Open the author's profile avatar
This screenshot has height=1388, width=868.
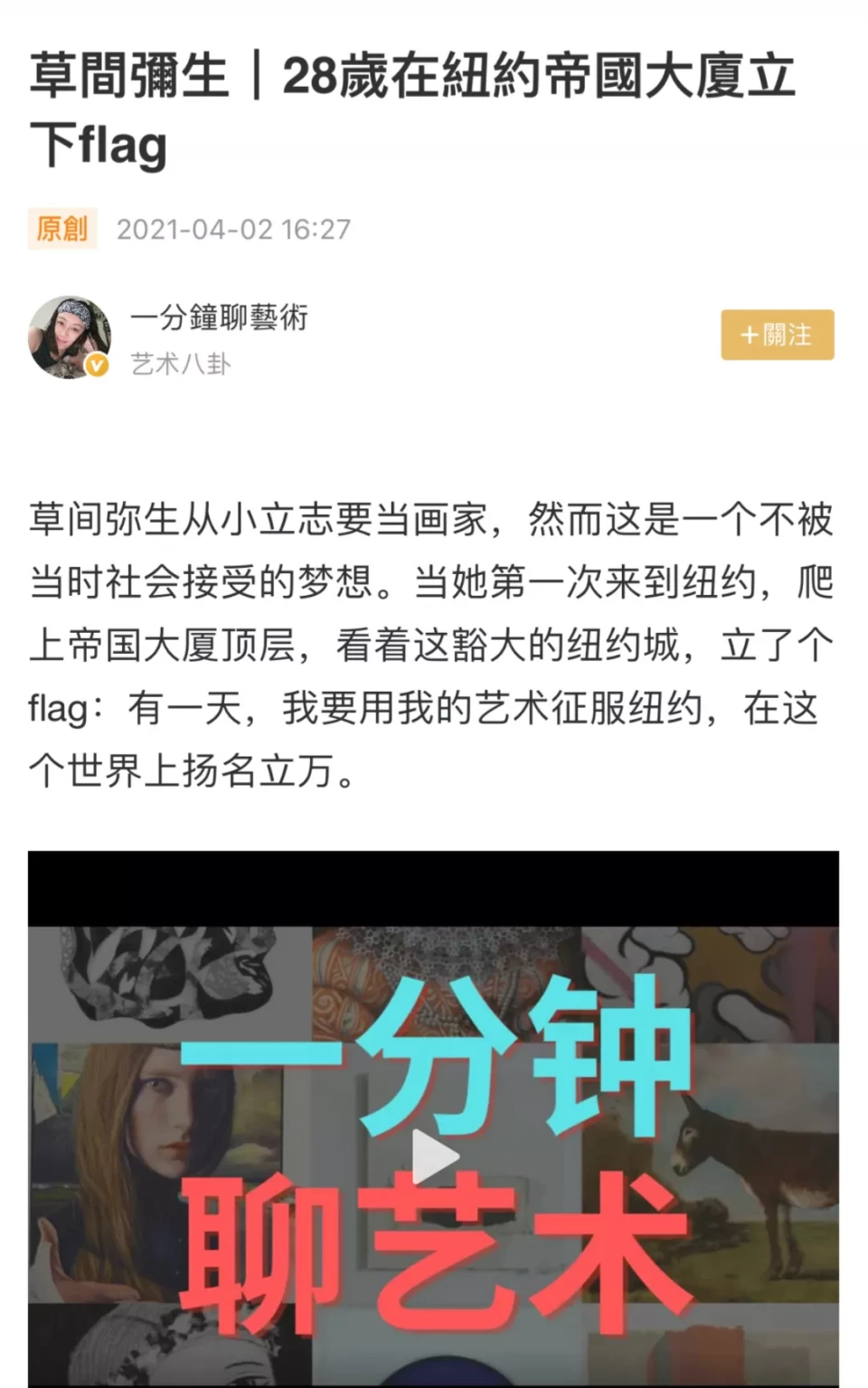[x=70, y=336]
